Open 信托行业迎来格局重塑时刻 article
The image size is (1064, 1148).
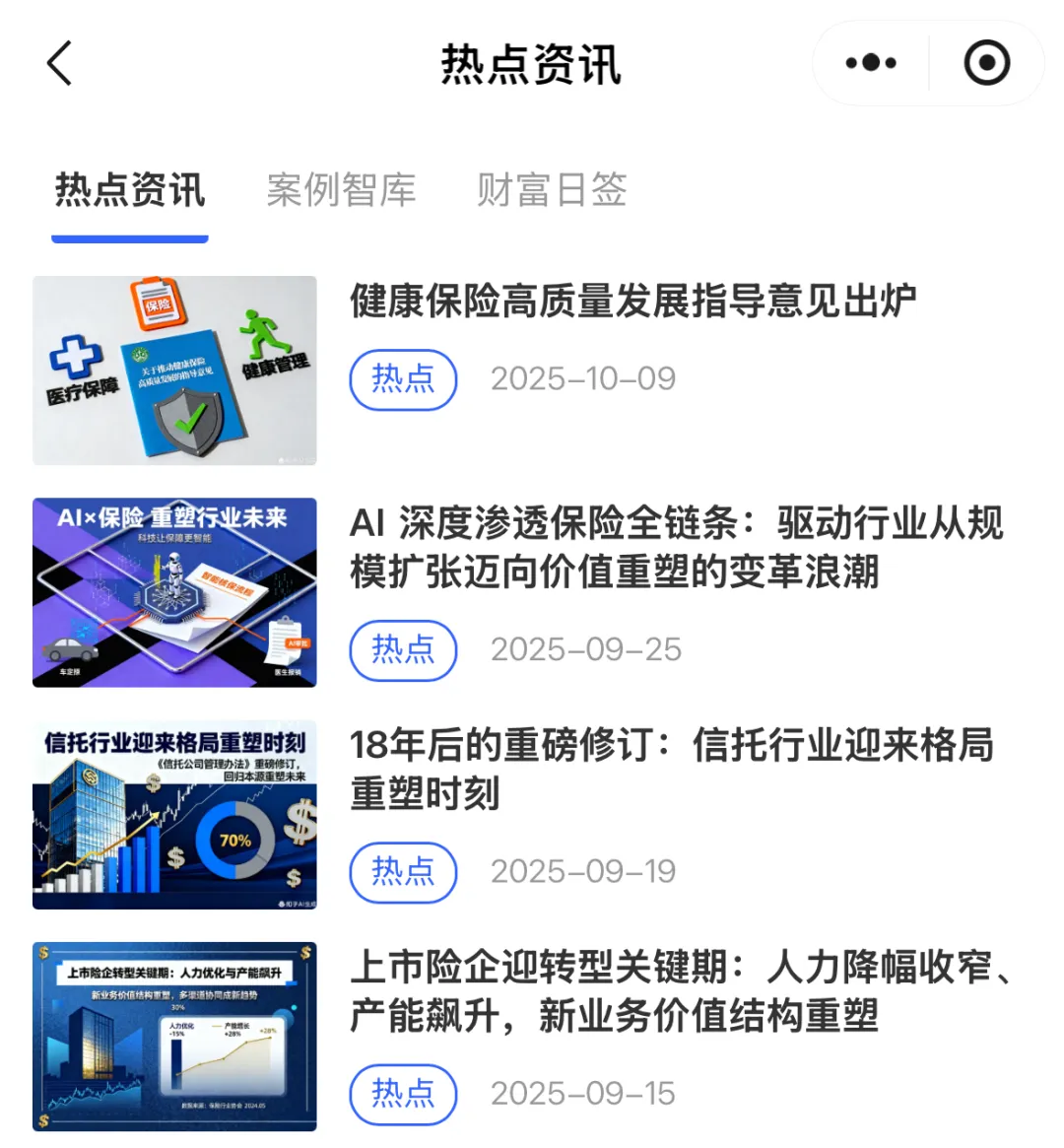(x=670, y=769)
